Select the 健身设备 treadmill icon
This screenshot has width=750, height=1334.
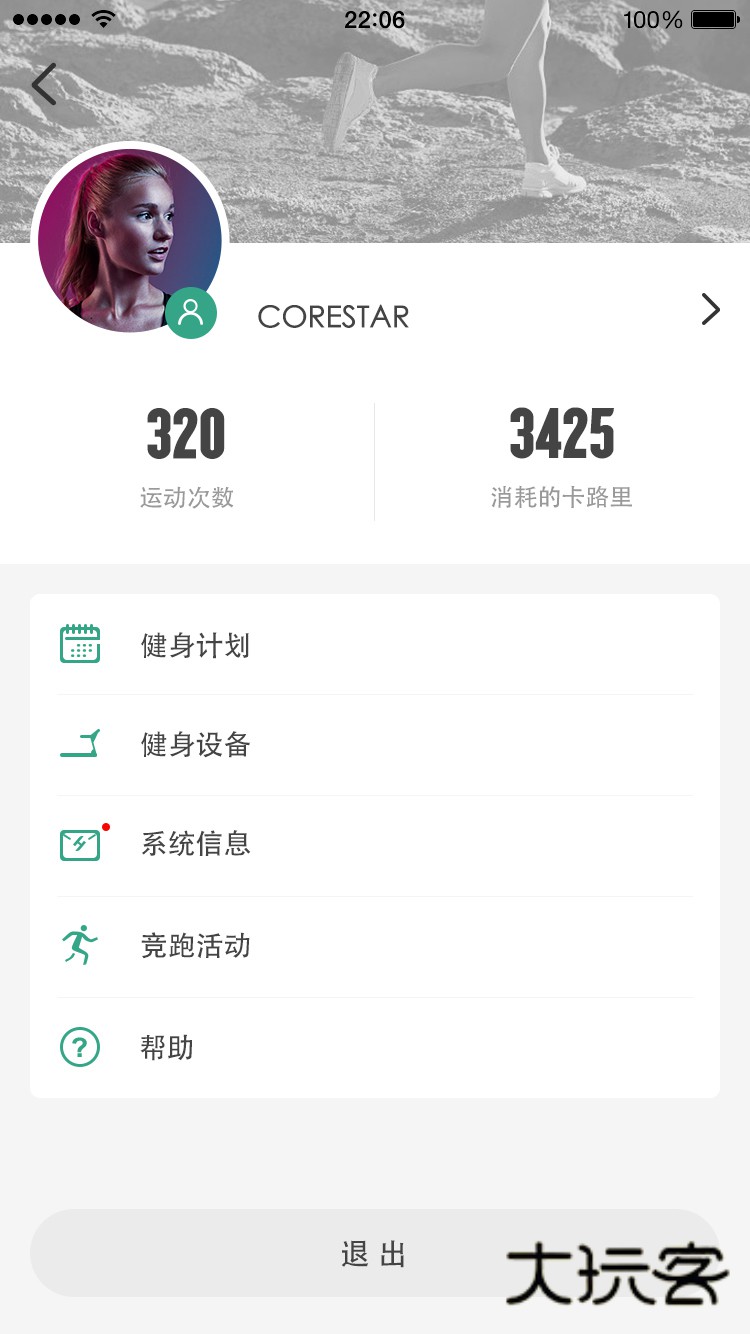click(x=80, y=744)
